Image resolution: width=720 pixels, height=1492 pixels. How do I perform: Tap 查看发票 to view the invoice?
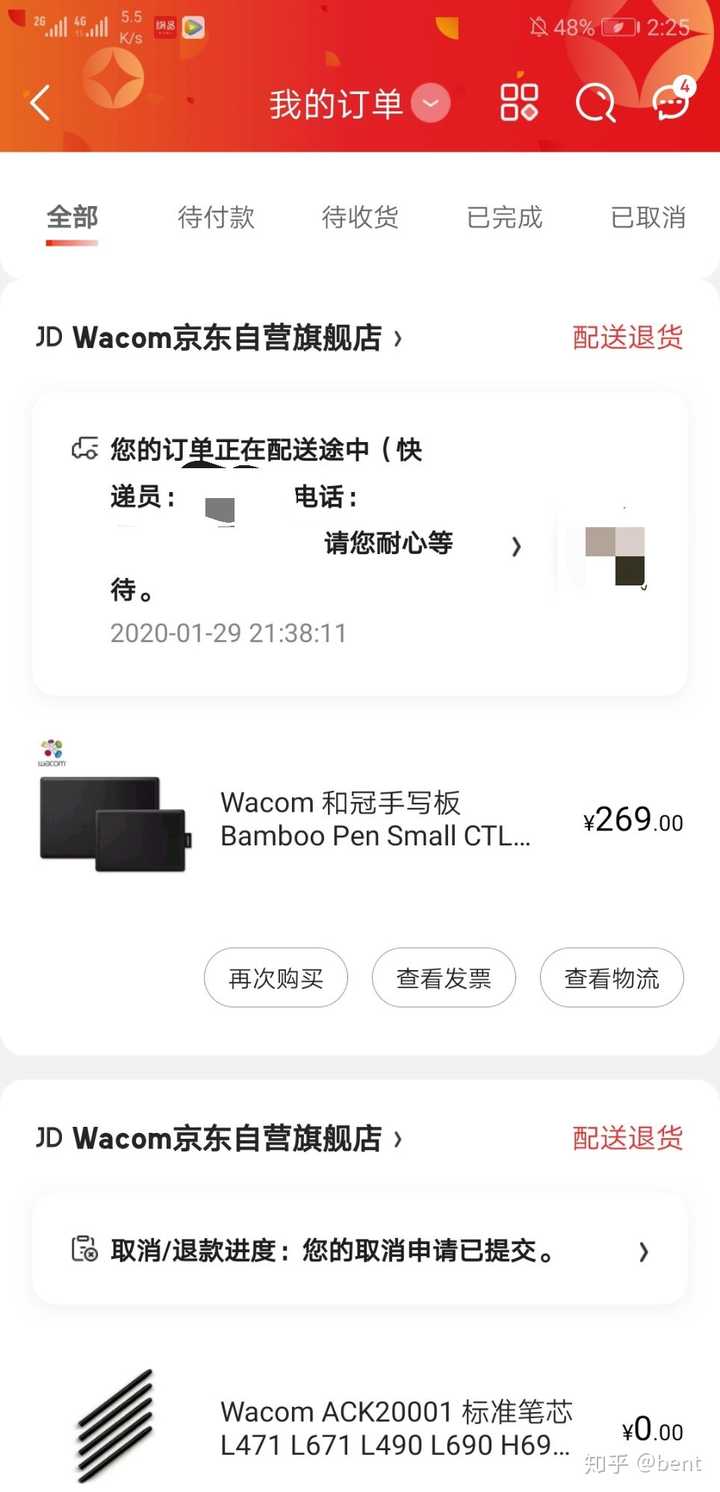click(444, 978)
